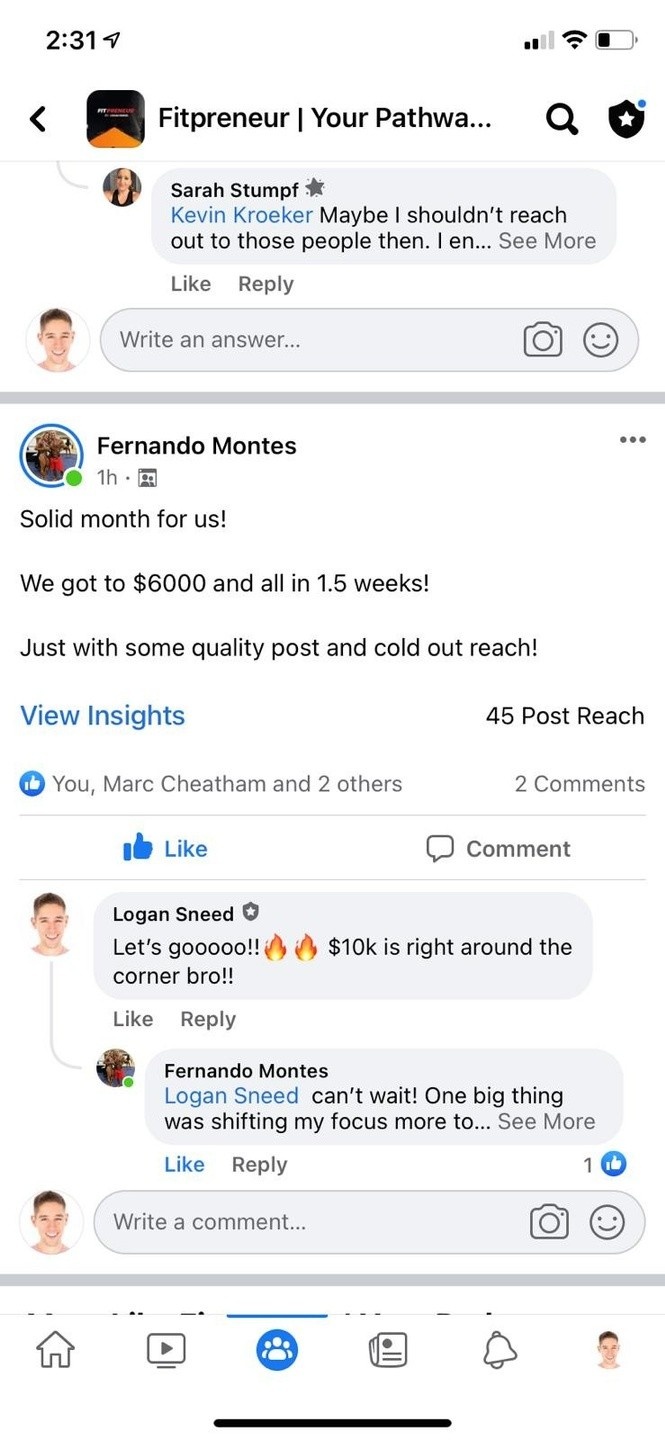This screenshot has width=665, height=1440.
Task: Open View Insights for the post
Action: click(102, 716)
